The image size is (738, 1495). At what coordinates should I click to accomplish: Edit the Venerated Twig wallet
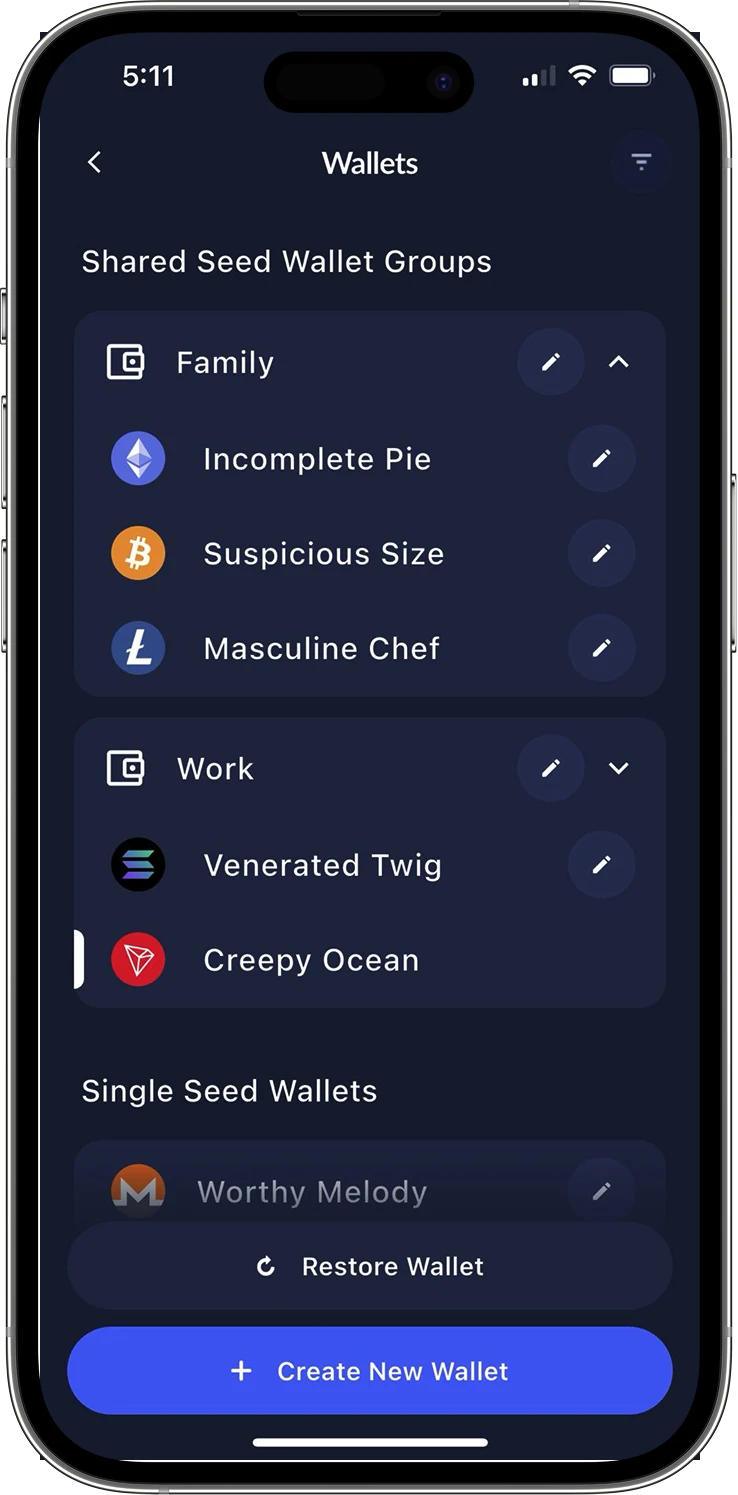[x=601, y=865]
